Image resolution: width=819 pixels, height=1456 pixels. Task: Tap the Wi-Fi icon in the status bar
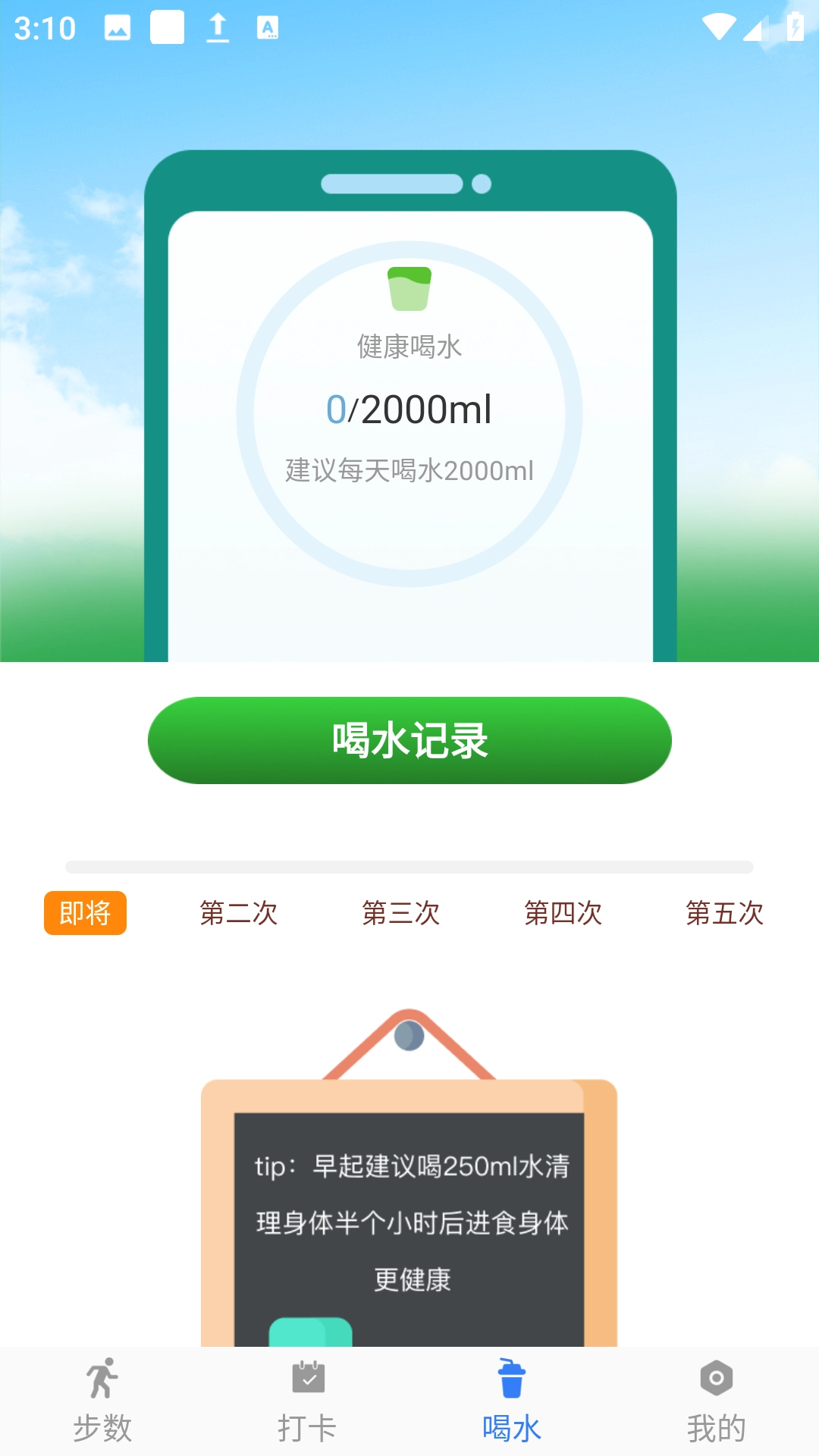718,28
